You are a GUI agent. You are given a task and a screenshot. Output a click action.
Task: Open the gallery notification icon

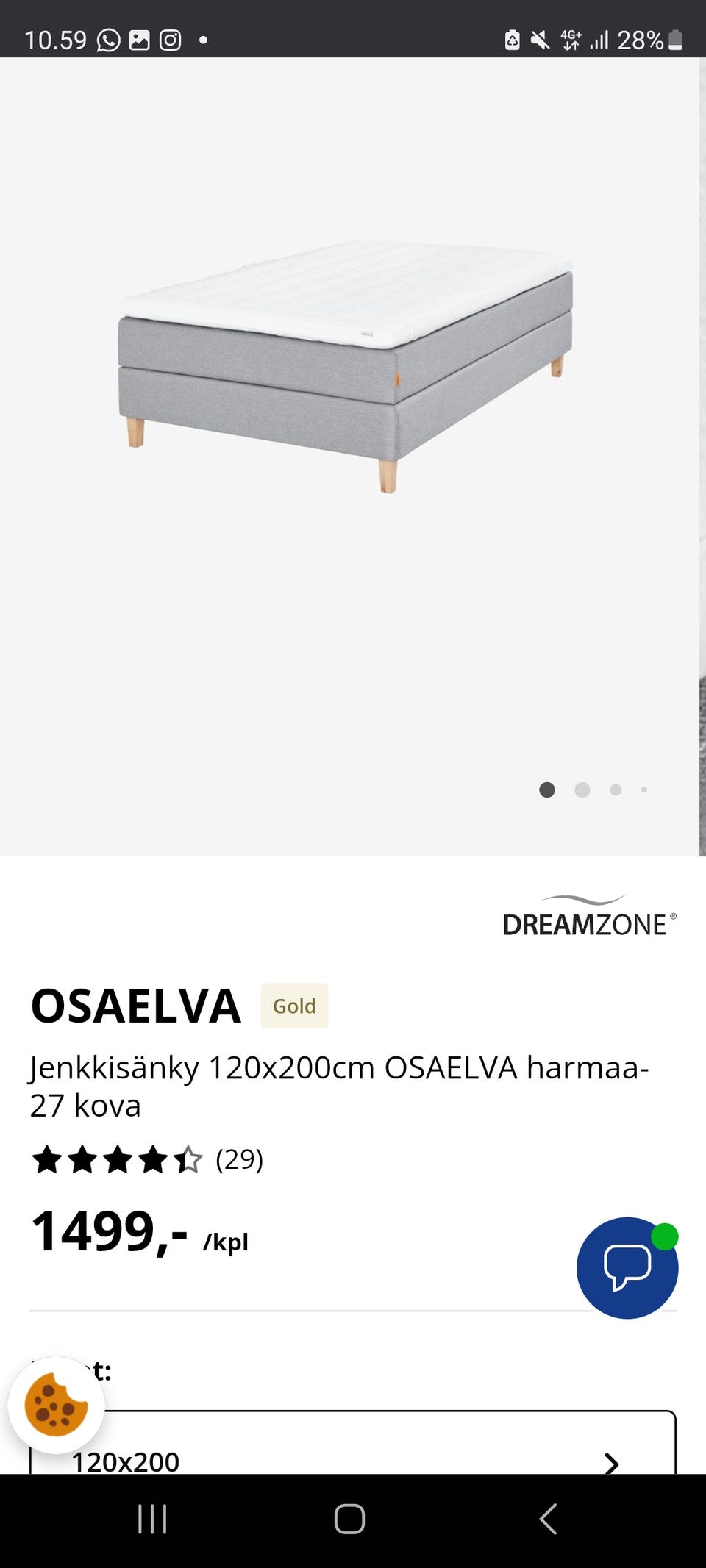(139, 40)
